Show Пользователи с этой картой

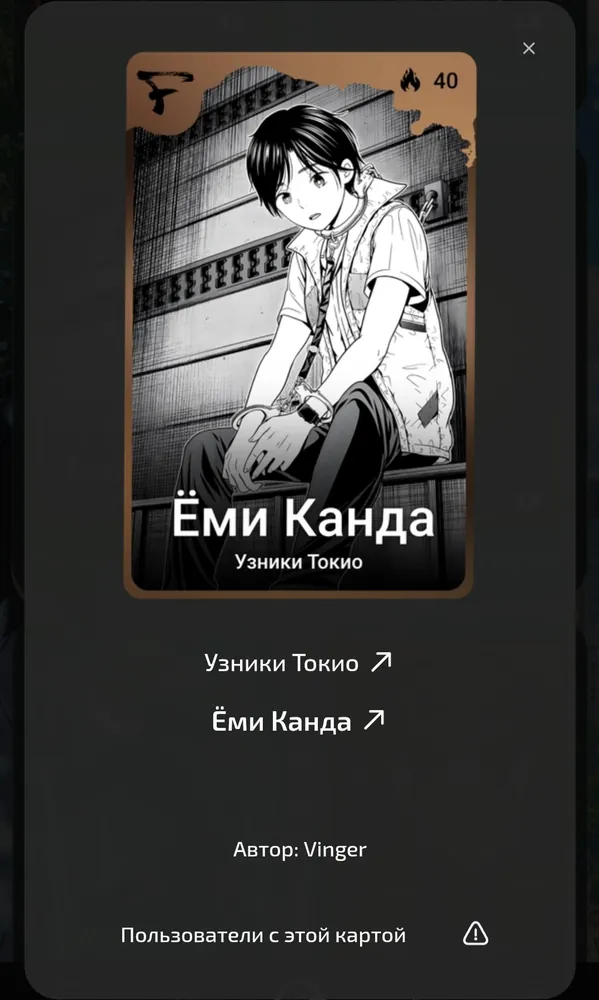click(263, 935)
